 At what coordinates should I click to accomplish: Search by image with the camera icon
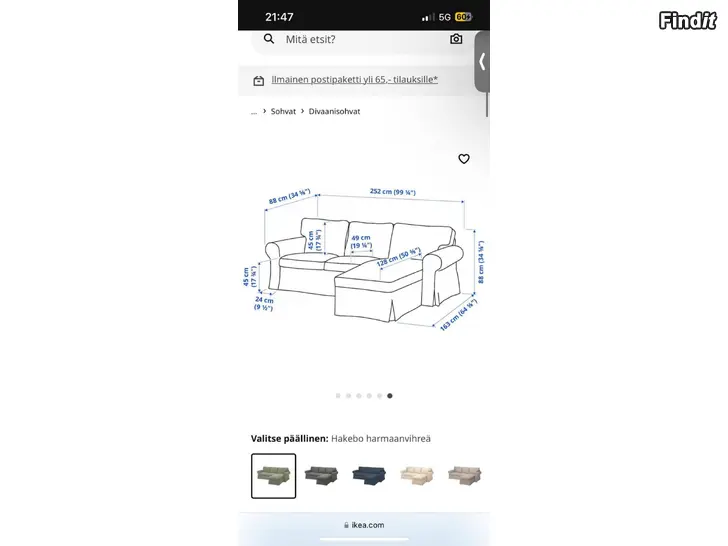(x=456, y=39)
